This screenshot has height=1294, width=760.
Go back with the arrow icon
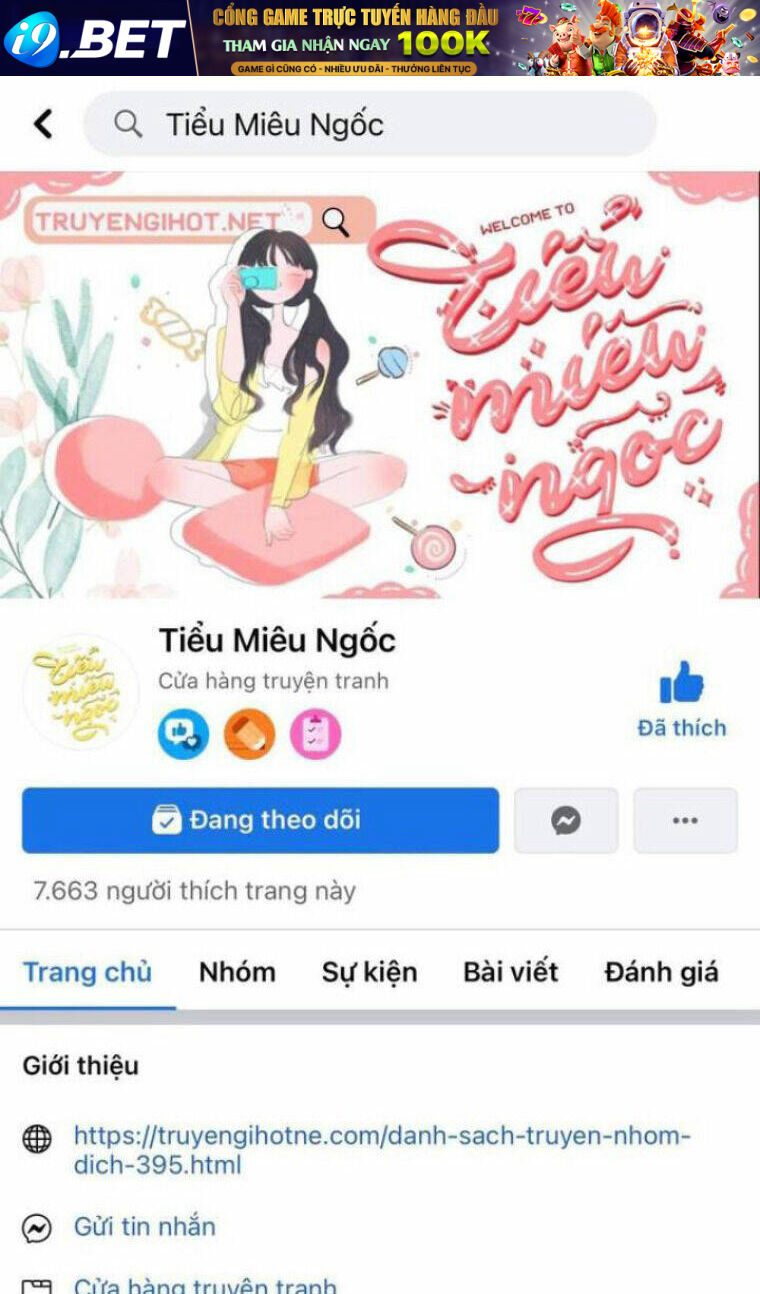click(x=43, y=124)
